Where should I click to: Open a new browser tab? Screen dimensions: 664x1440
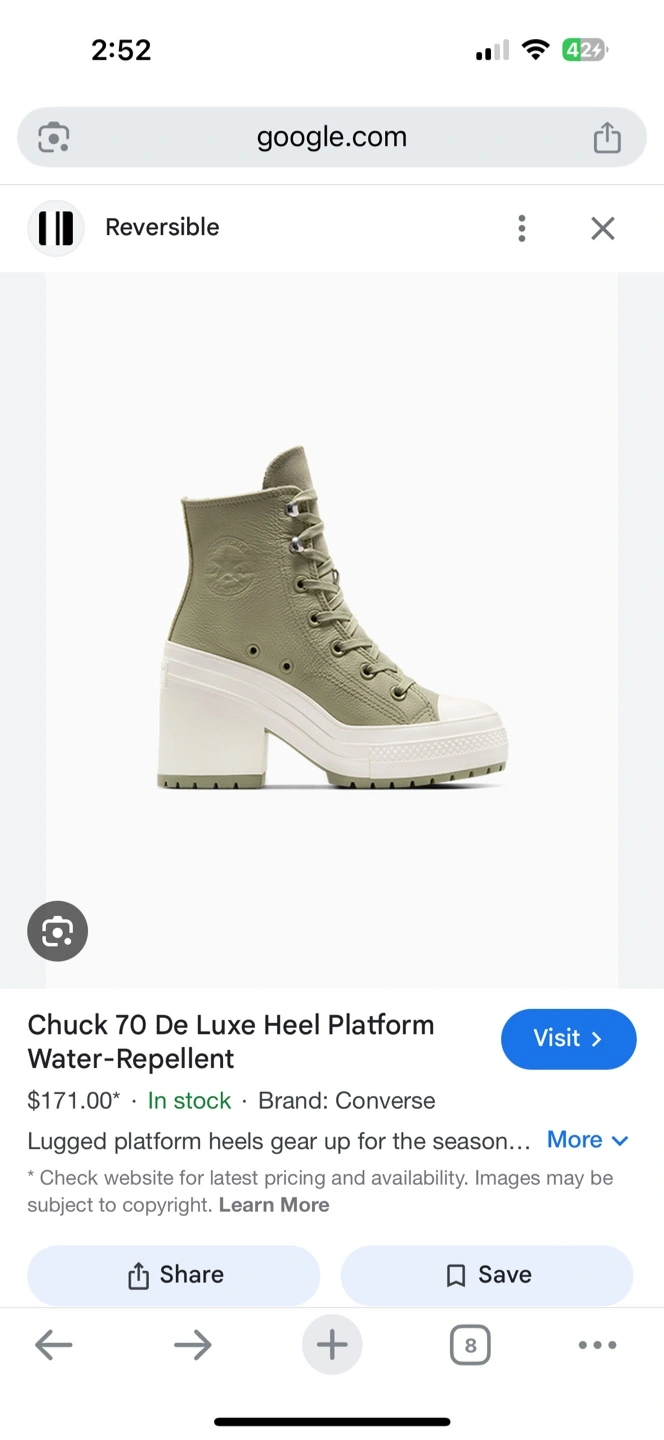(332, 1345)
